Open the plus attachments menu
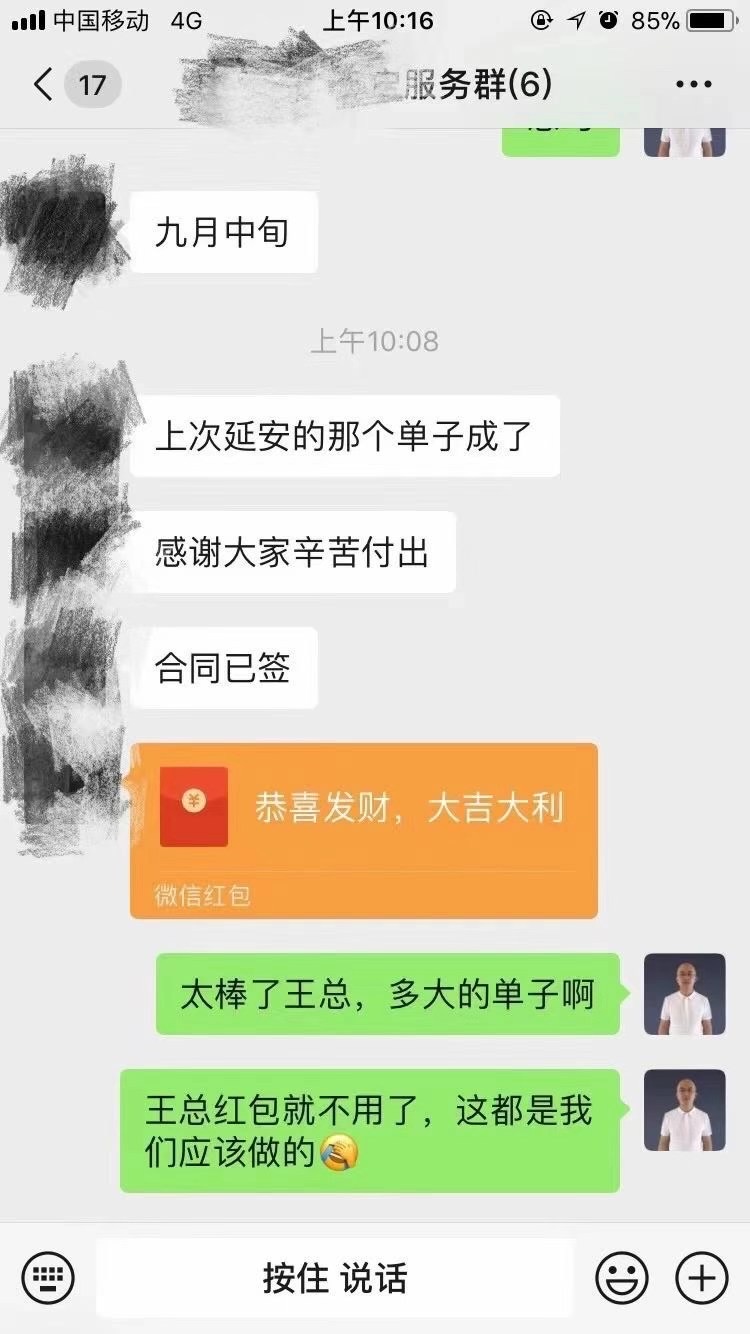 click(701, 1277)
